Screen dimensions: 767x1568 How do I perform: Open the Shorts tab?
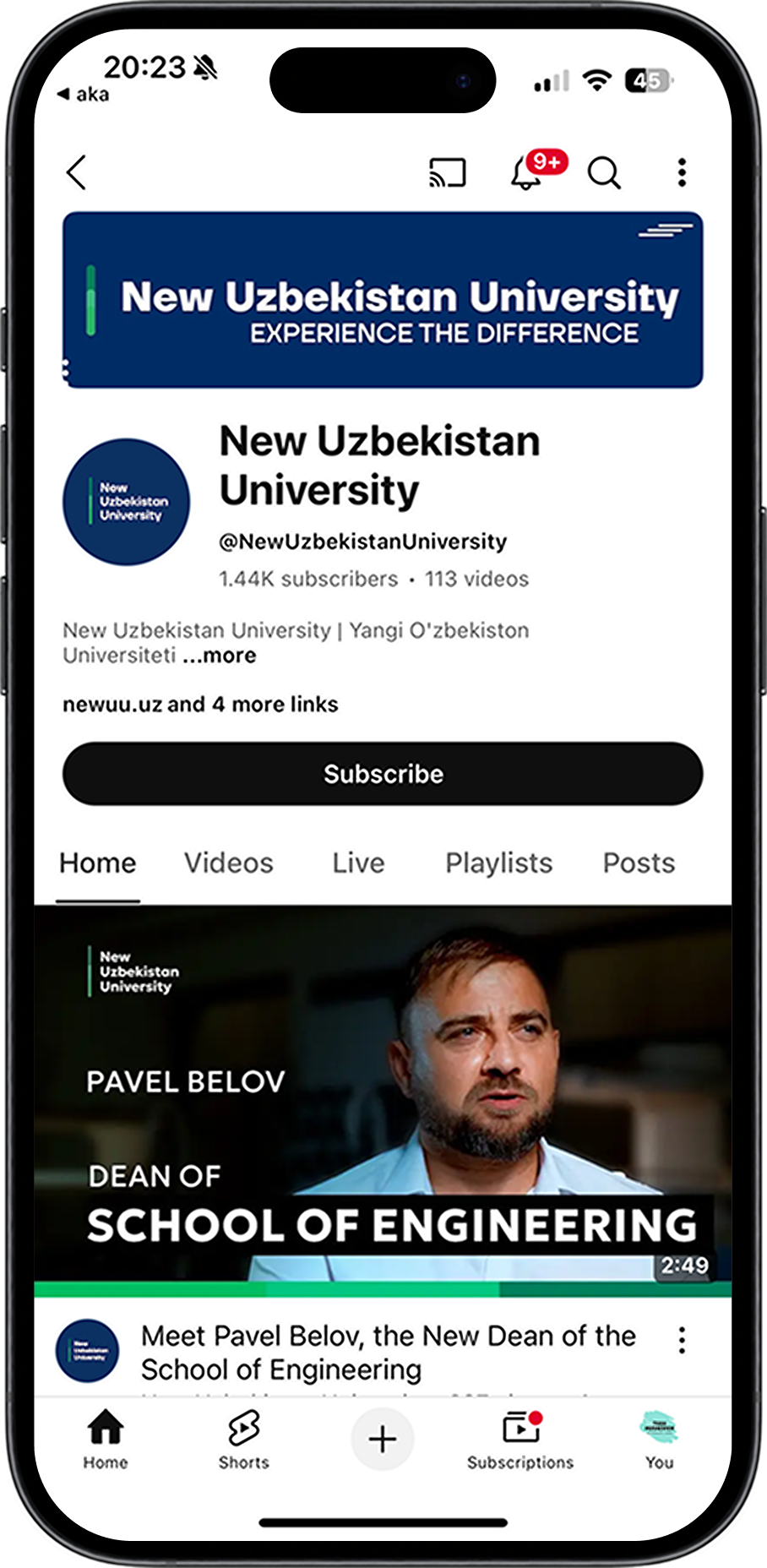click(243, 1440)
